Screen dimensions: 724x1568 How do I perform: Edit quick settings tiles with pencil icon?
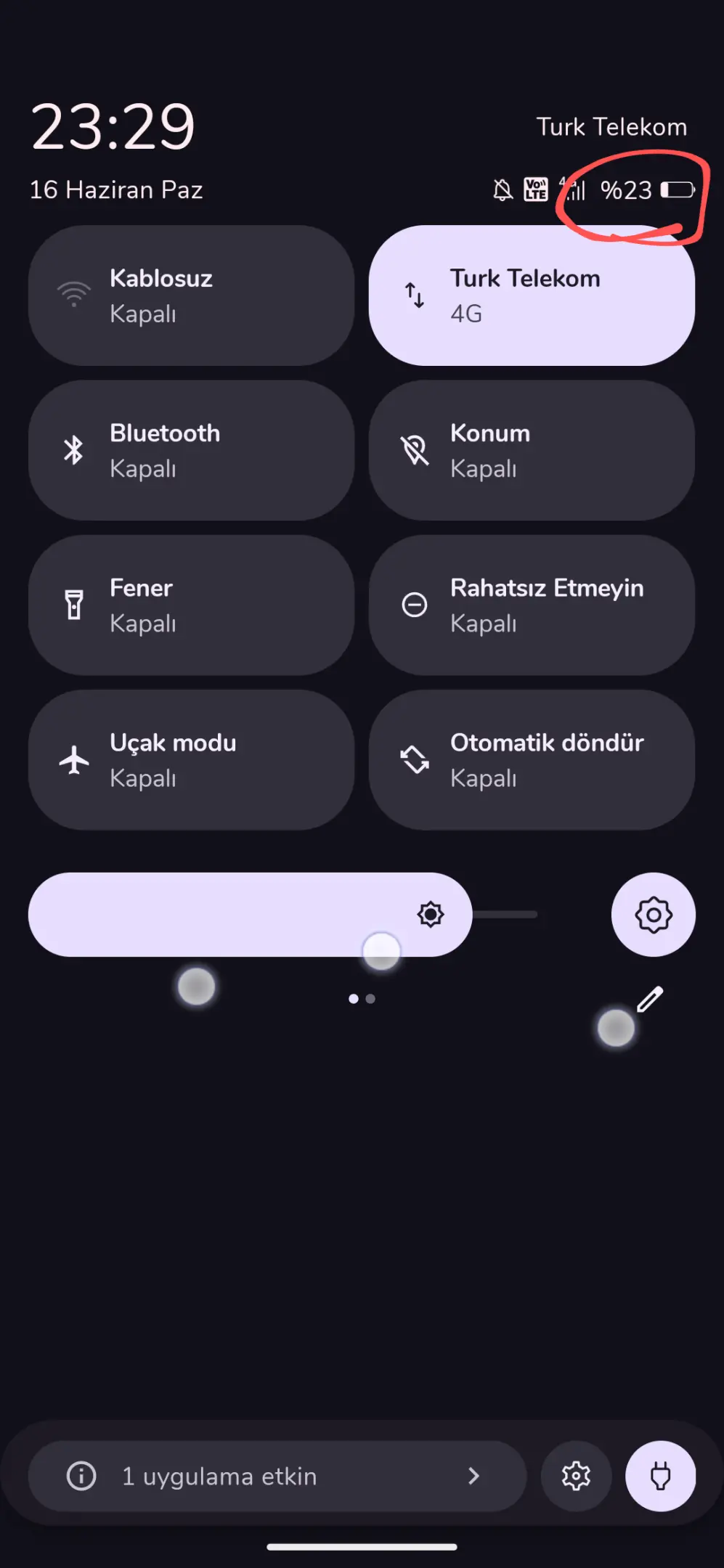pyautogui.click(x=650, y=999)
